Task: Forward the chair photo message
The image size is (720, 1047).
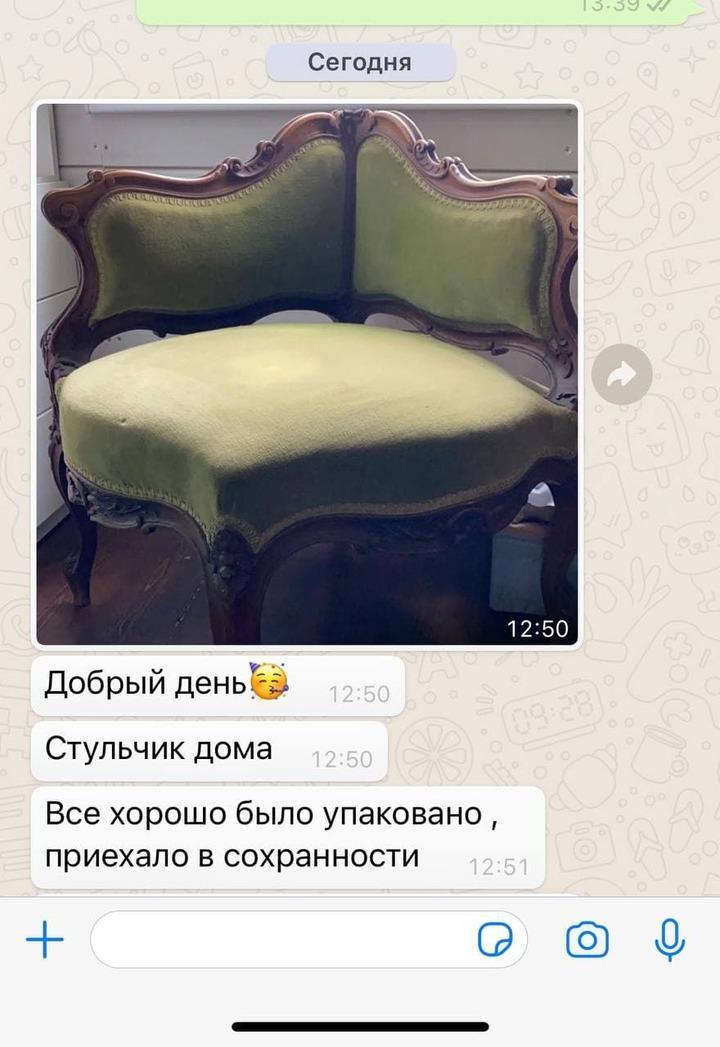Action: tap(621, 375)
